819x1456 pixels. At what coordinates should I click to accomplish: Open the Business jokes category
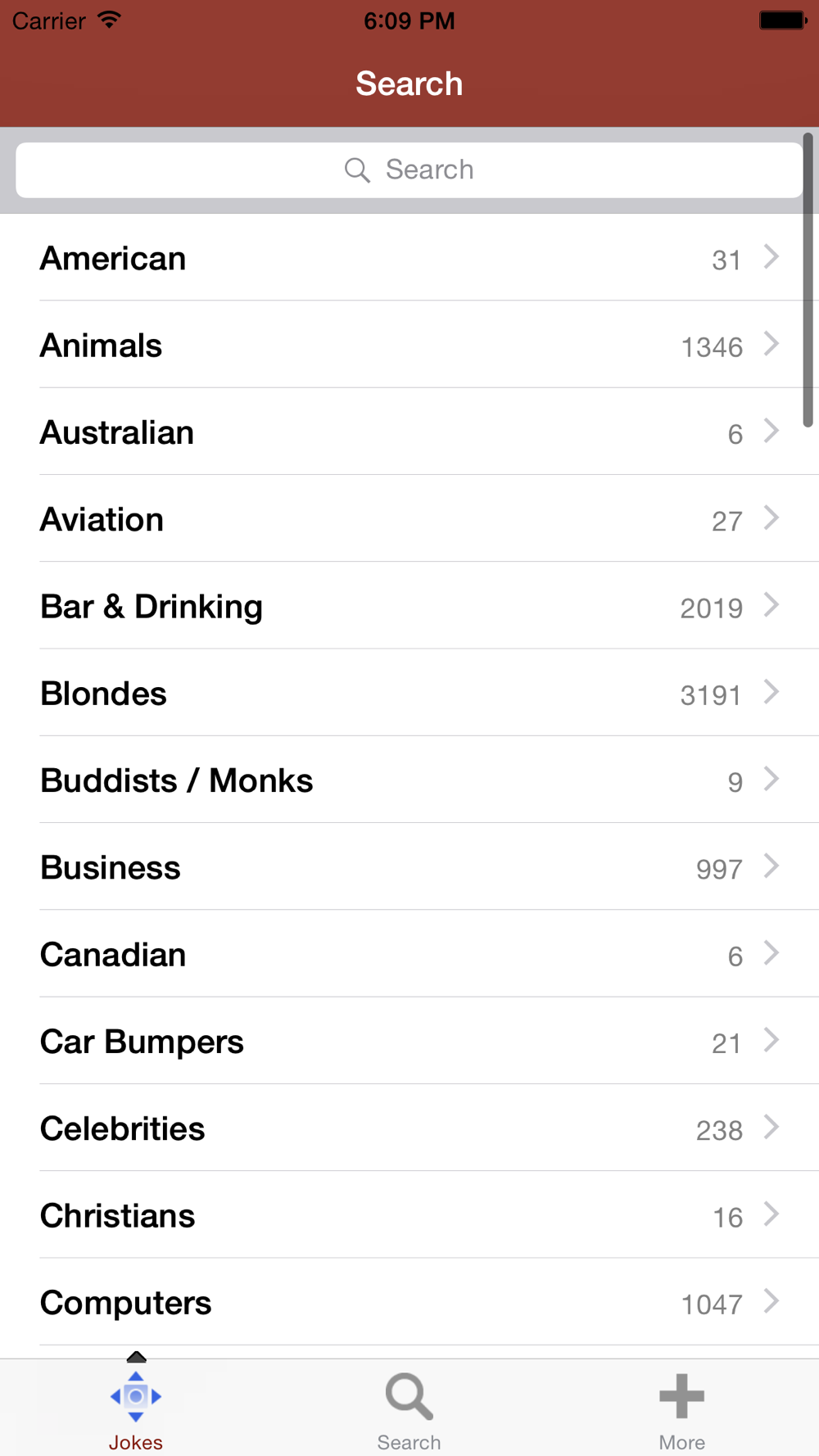[409, 867]
